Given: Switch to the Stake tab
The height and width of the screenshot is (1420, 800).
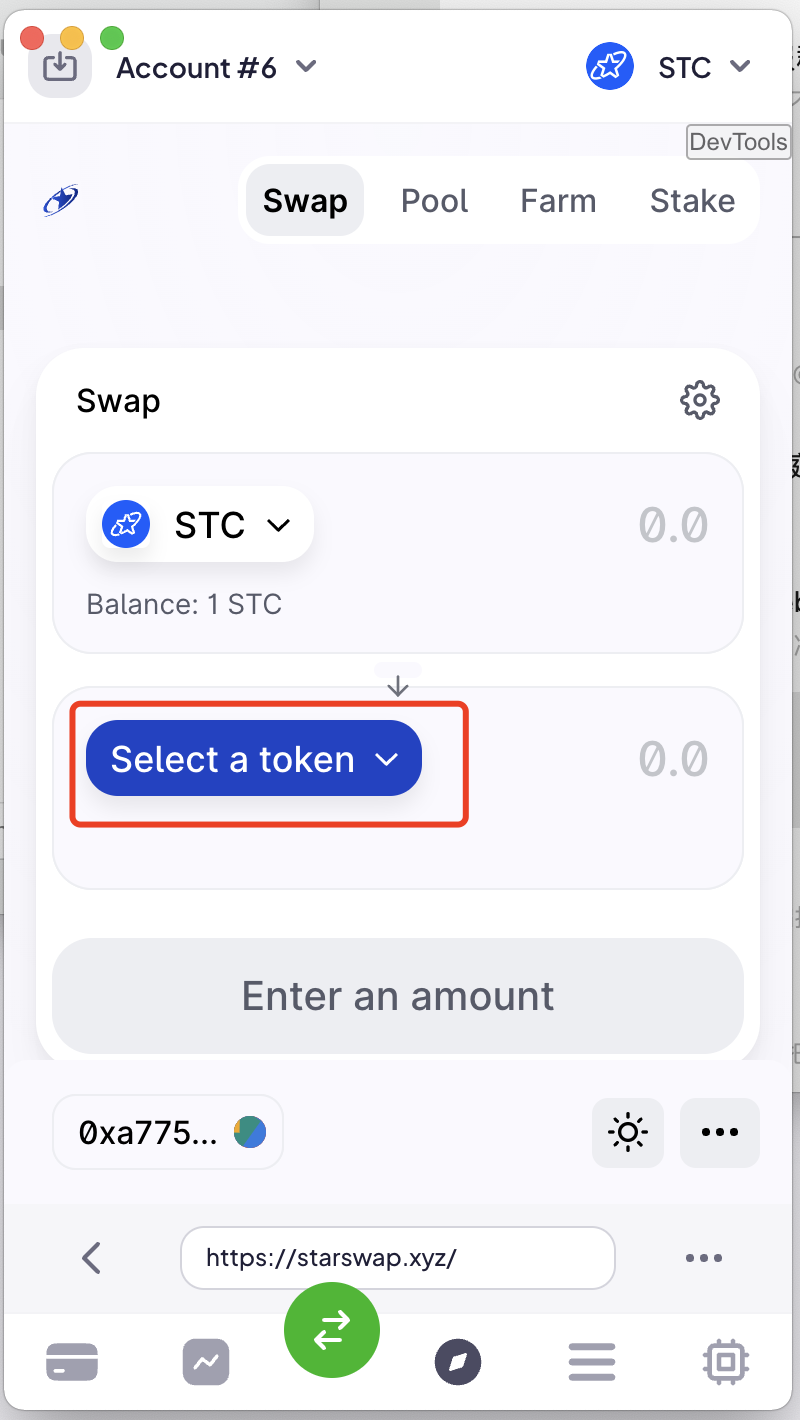Looking at the screenshot, I should (692, 201).
